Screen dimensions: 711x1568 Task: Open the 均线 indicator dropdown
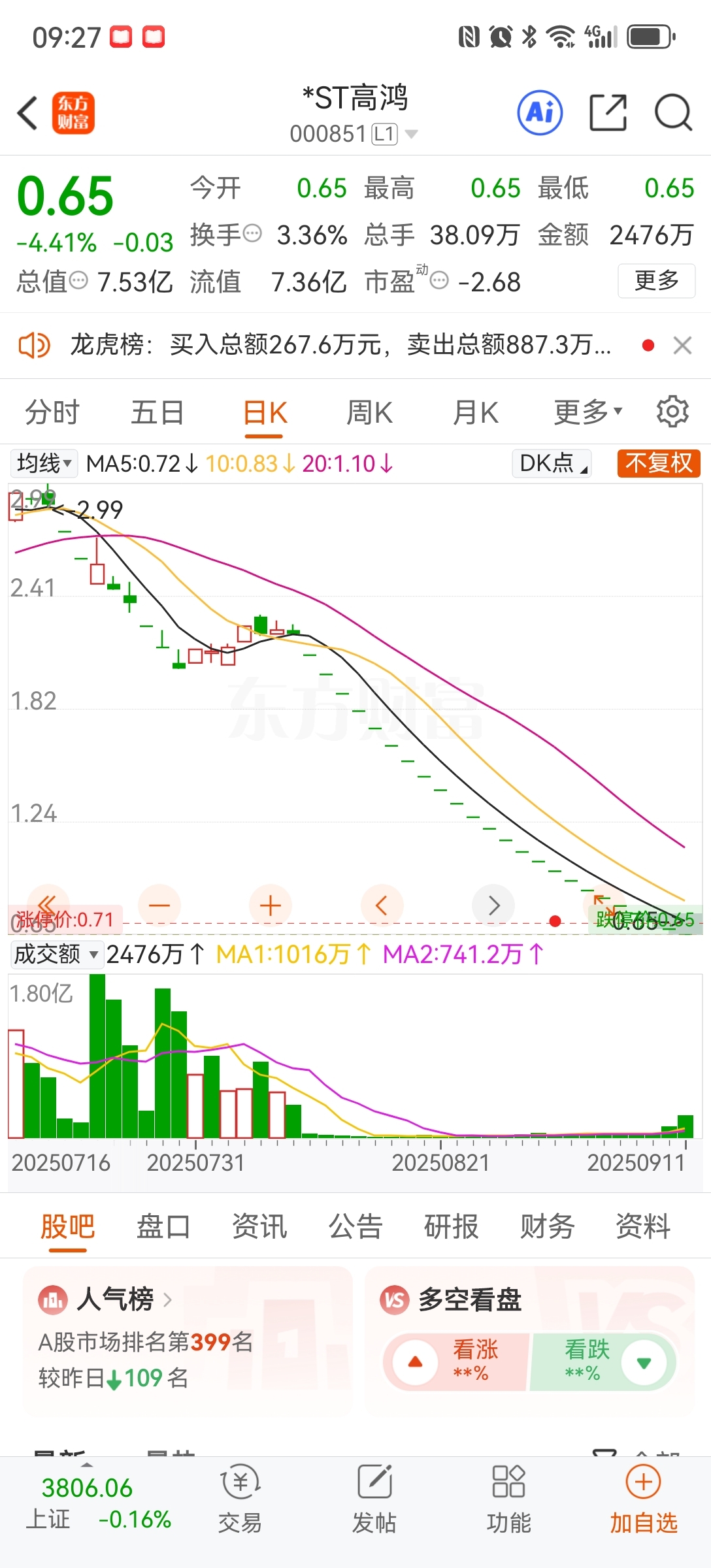(x=44, y=463)
